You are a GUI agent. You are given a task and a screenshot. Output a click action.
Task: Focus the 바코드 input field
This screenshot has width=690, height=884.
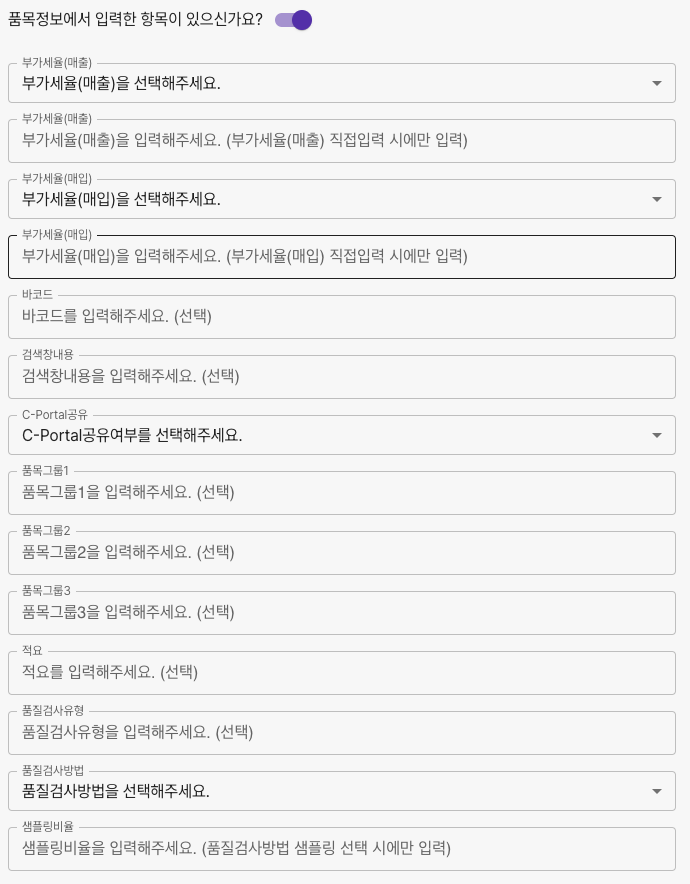coord(341,317)
